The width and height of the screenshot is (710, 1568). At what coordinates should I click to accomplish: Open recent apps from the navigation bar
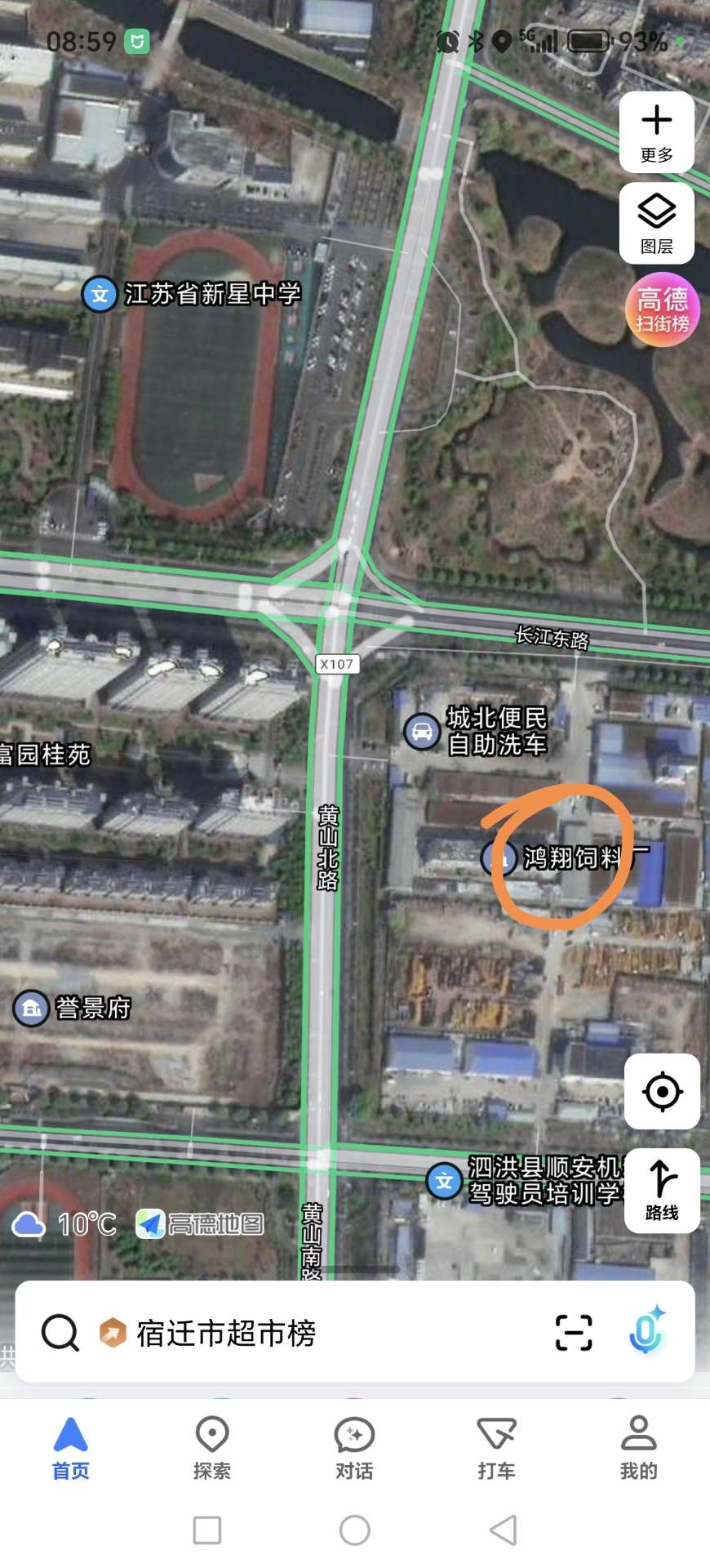(x=207, y=1530)
